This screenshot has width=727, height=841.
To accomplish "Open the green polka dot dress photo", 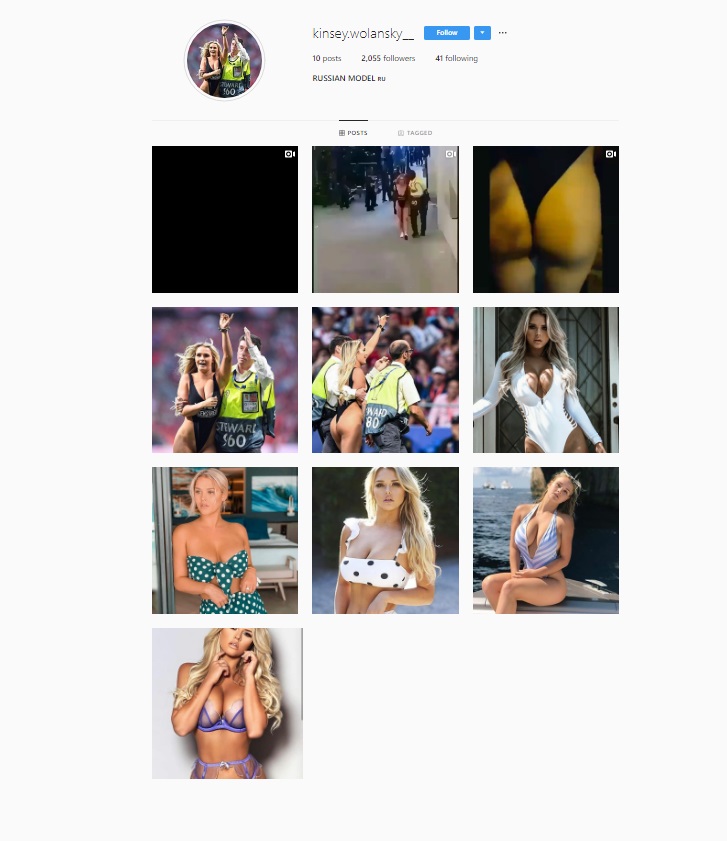I will tap(224, 540).
